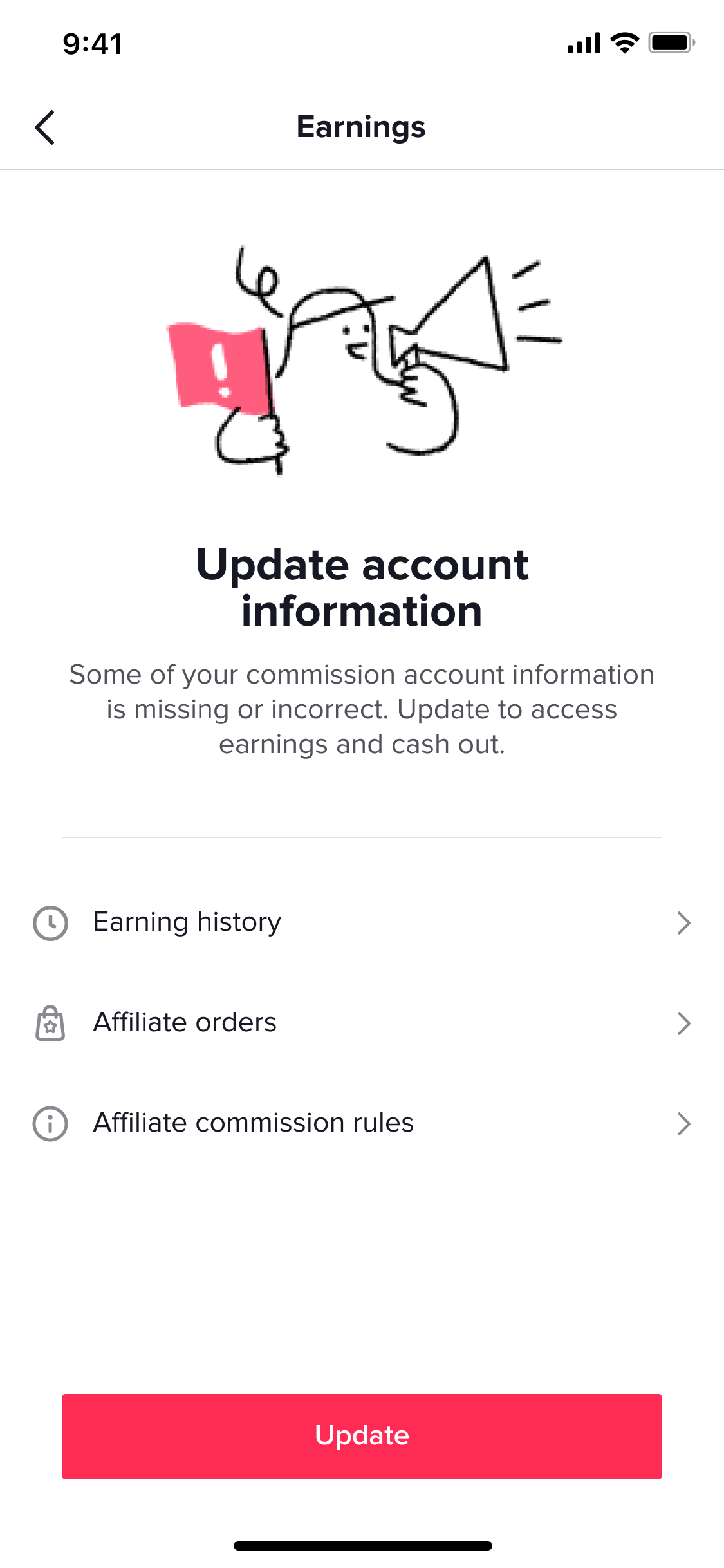Image resolution: width=724 pixels, height=1568 pixels.
Task: Go back from the Earnings screen
Action: pyautogui.click(x=45, y=127)
